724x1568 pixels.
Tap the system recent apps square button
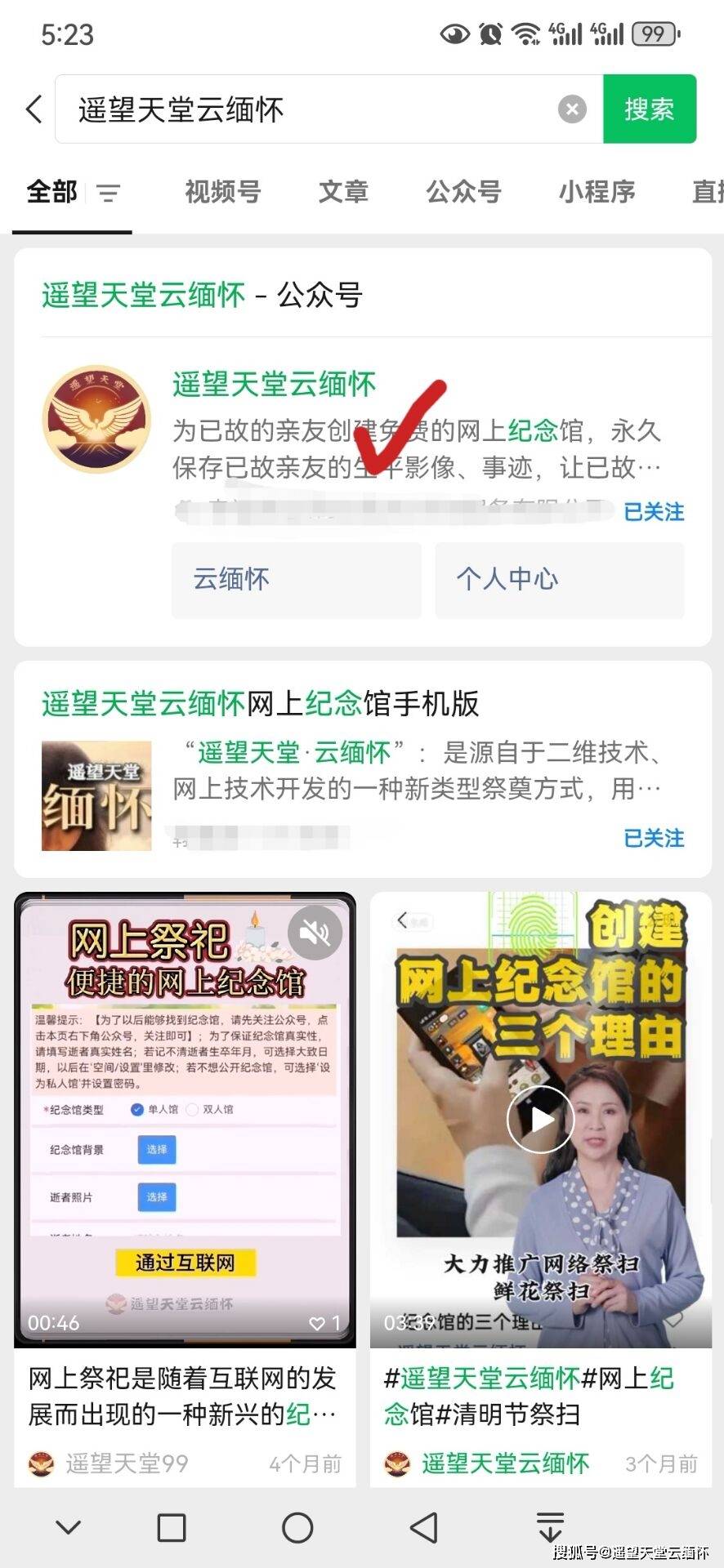click(x=172, y=1527)
